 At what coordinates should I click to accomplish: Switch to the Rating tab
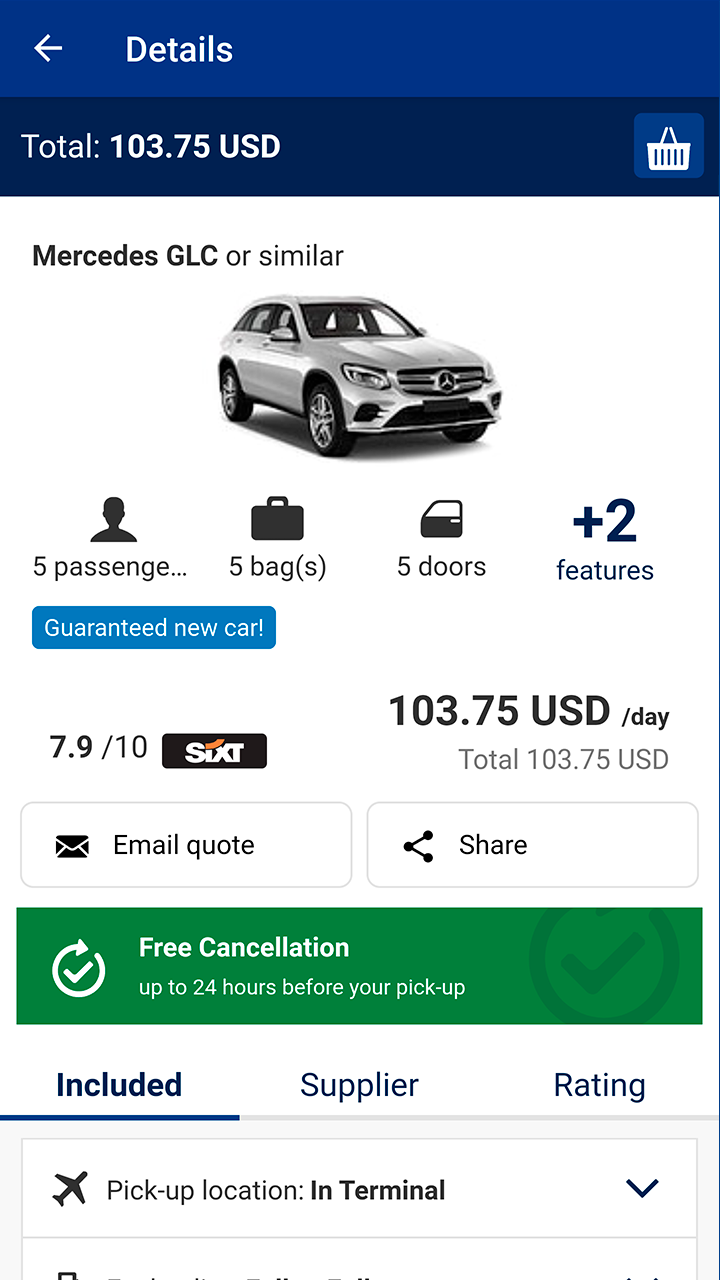pos(599,1085)
